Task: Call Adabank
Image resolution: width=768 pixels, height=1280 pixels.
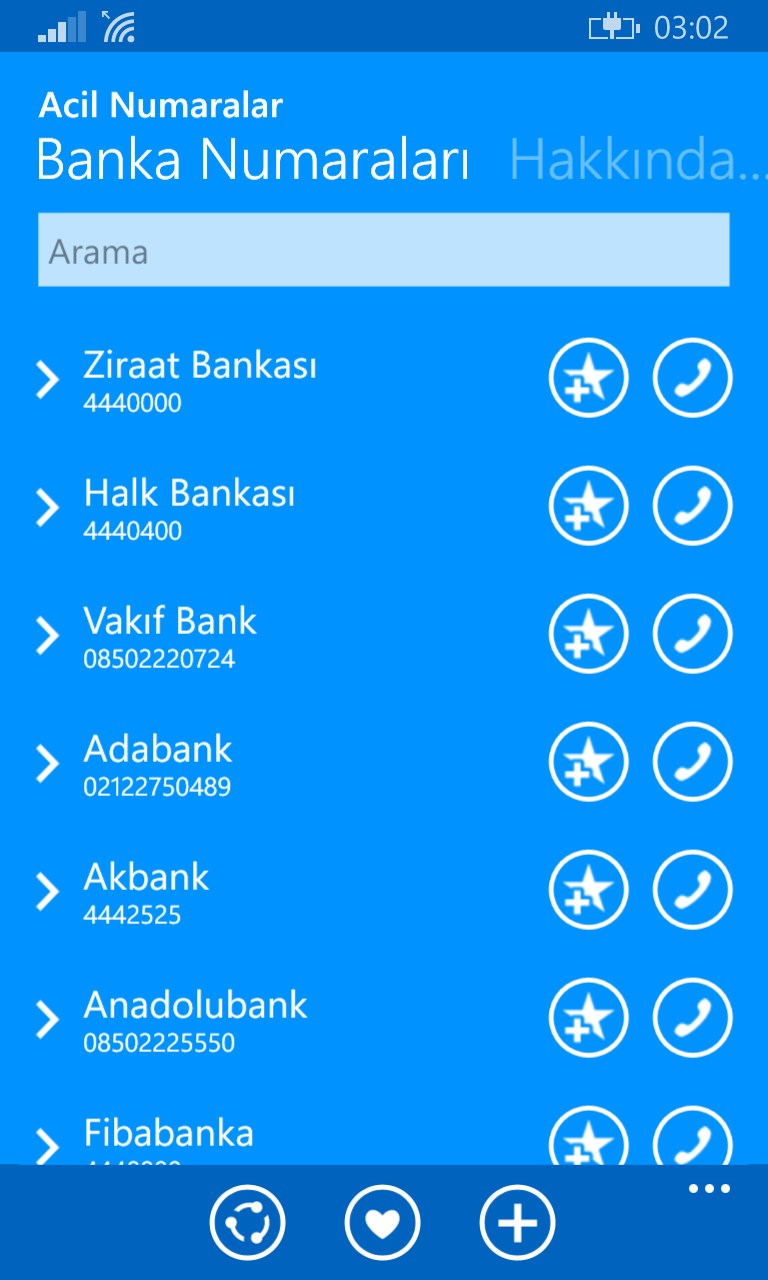Action: click(692, 762)
